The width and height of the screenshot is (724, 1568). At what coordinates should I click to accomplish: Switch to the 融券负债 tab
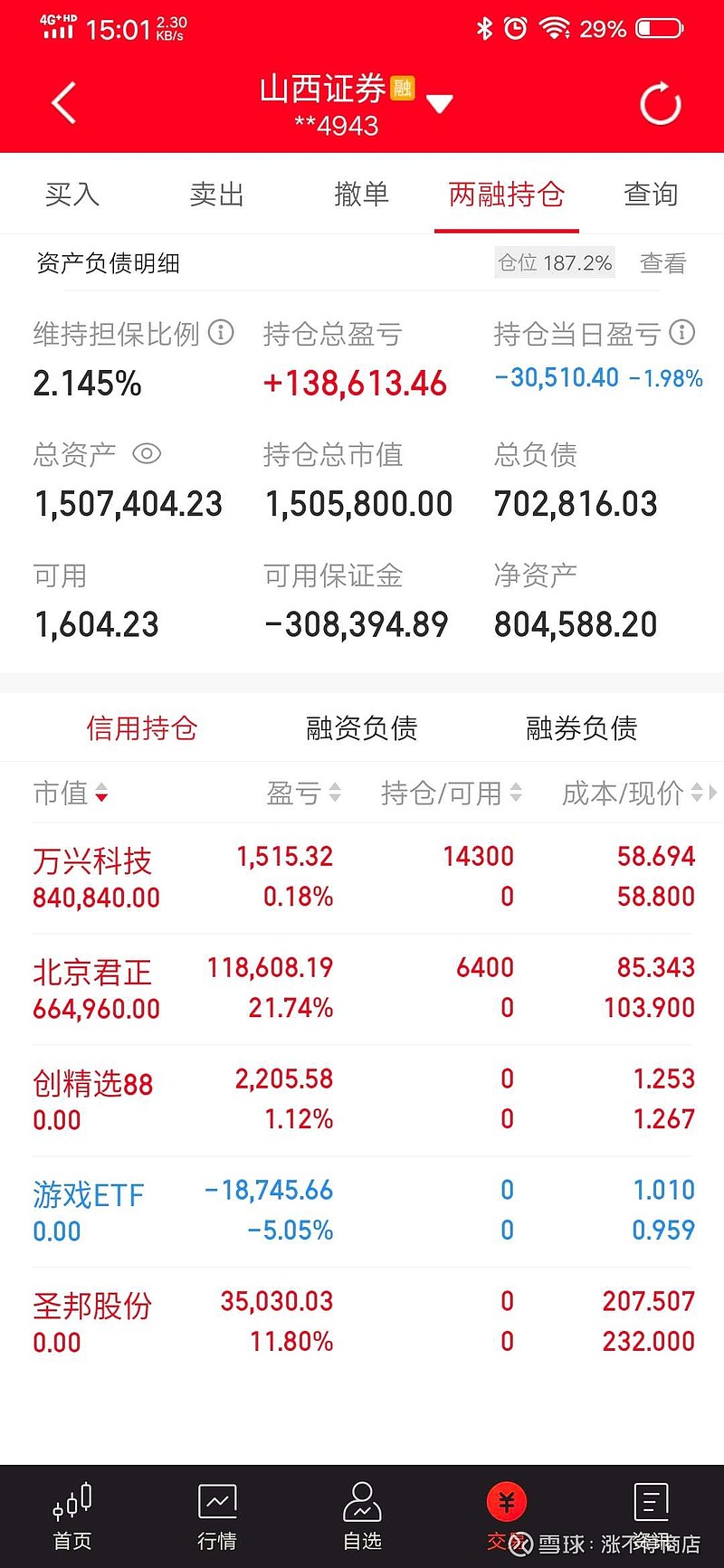coord(582,727)
